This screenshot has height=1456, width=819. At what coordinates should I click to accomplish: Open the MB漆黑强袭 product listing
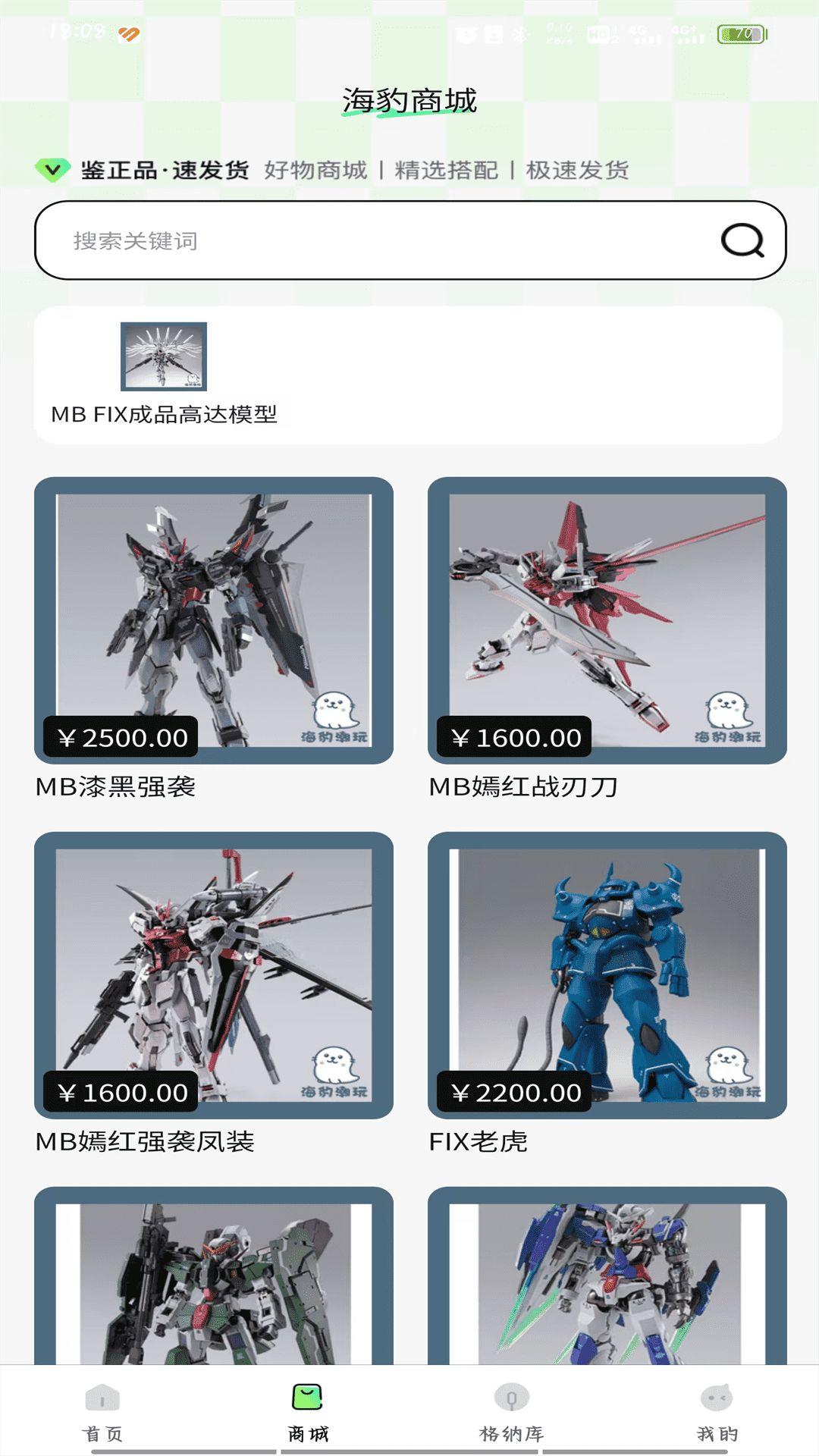(x=212, y=629)
